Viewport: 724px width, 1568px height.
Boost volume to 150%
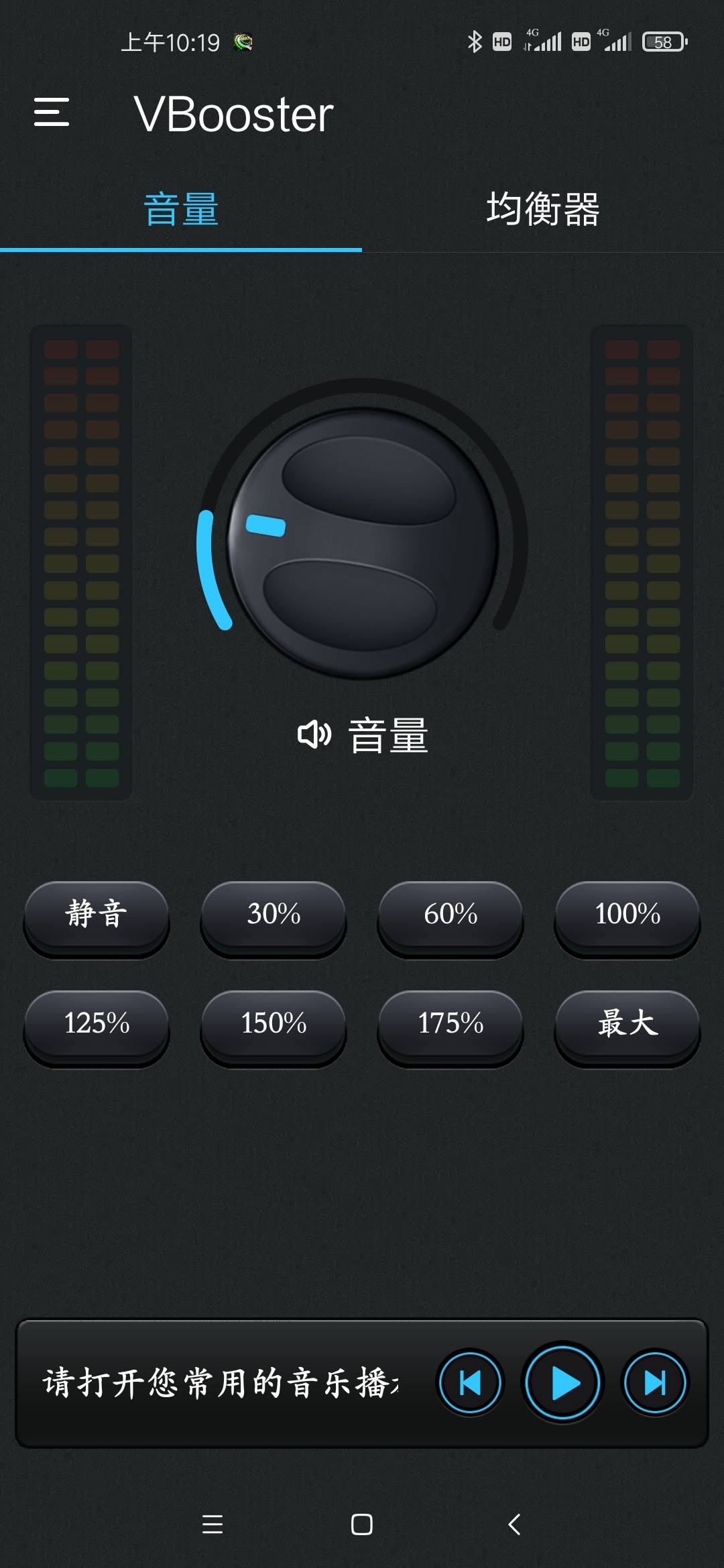[x=274, y=1024]
